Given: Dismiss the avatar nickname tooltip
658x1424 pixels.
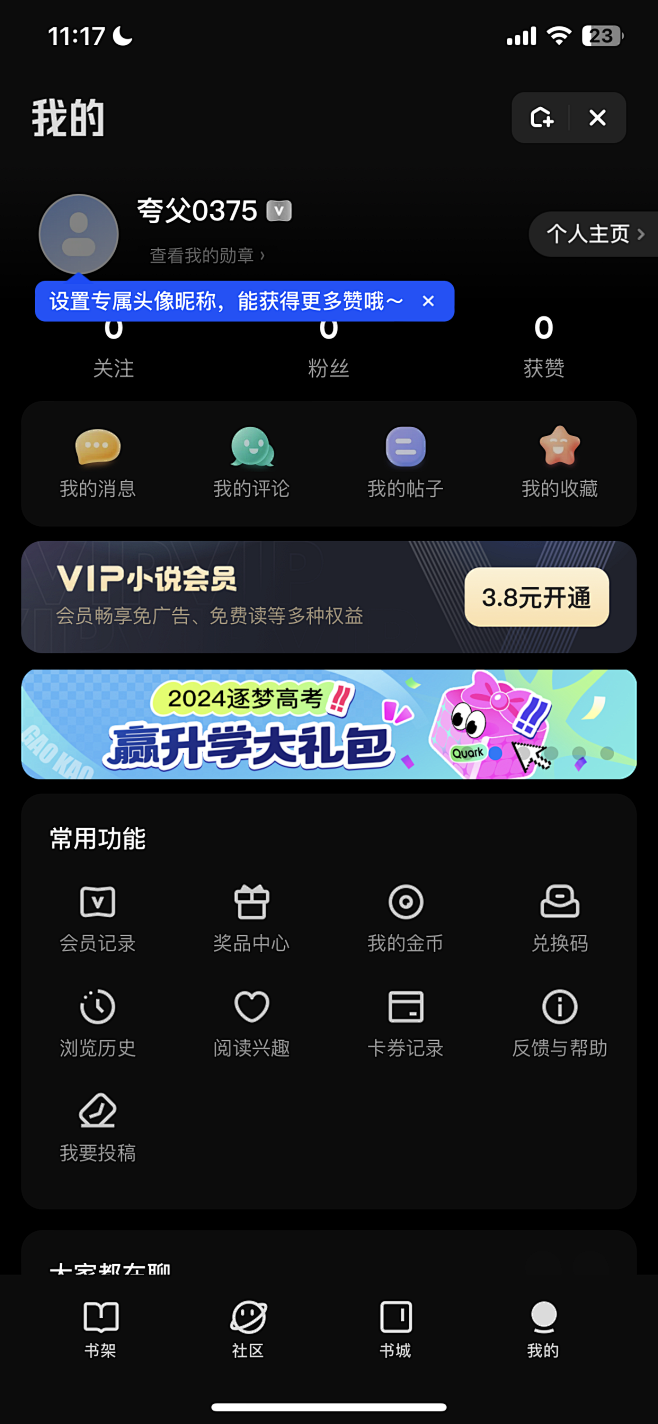Looking at the screenshot, I should click(428, 301).
